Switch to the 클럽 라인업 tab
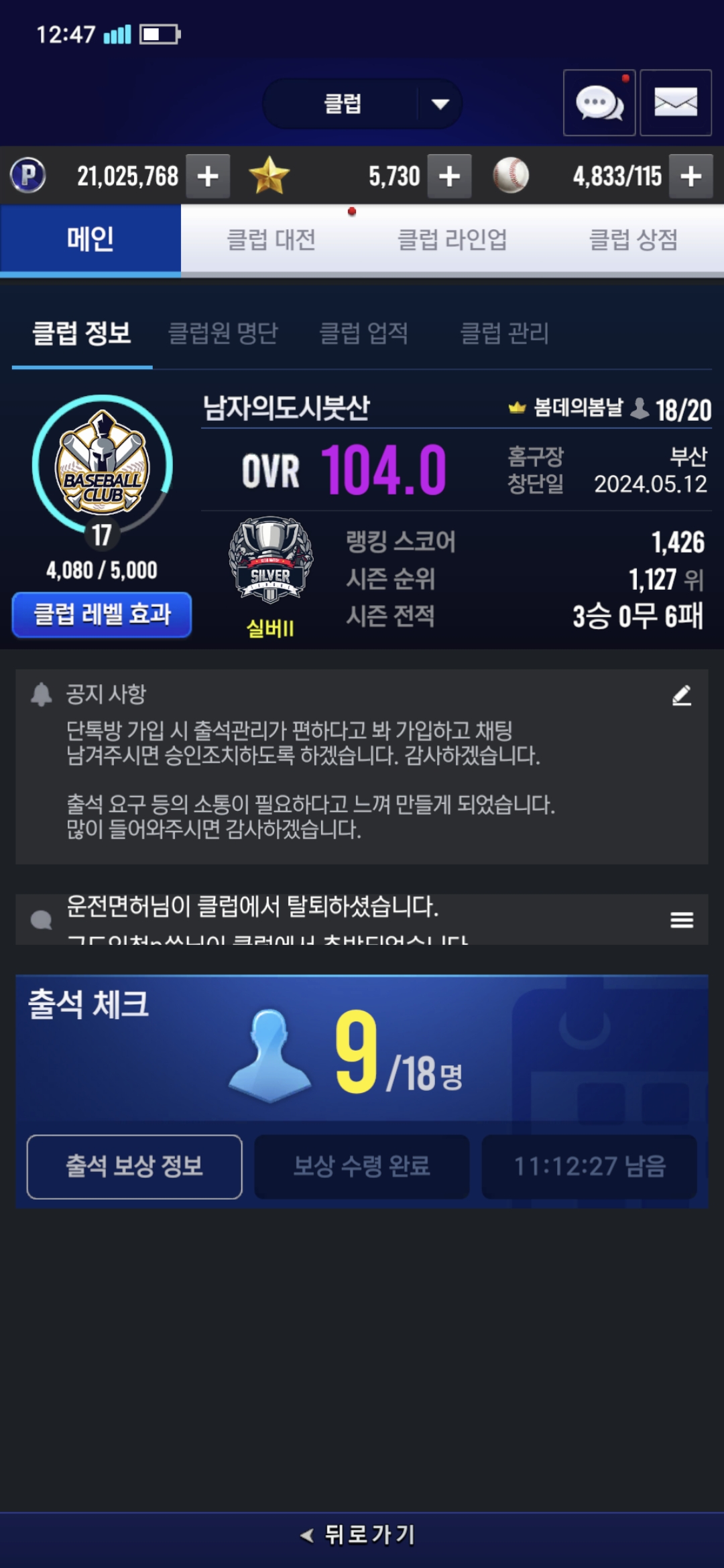This screenshot has width=724, height=1568. tap(452, 239)
